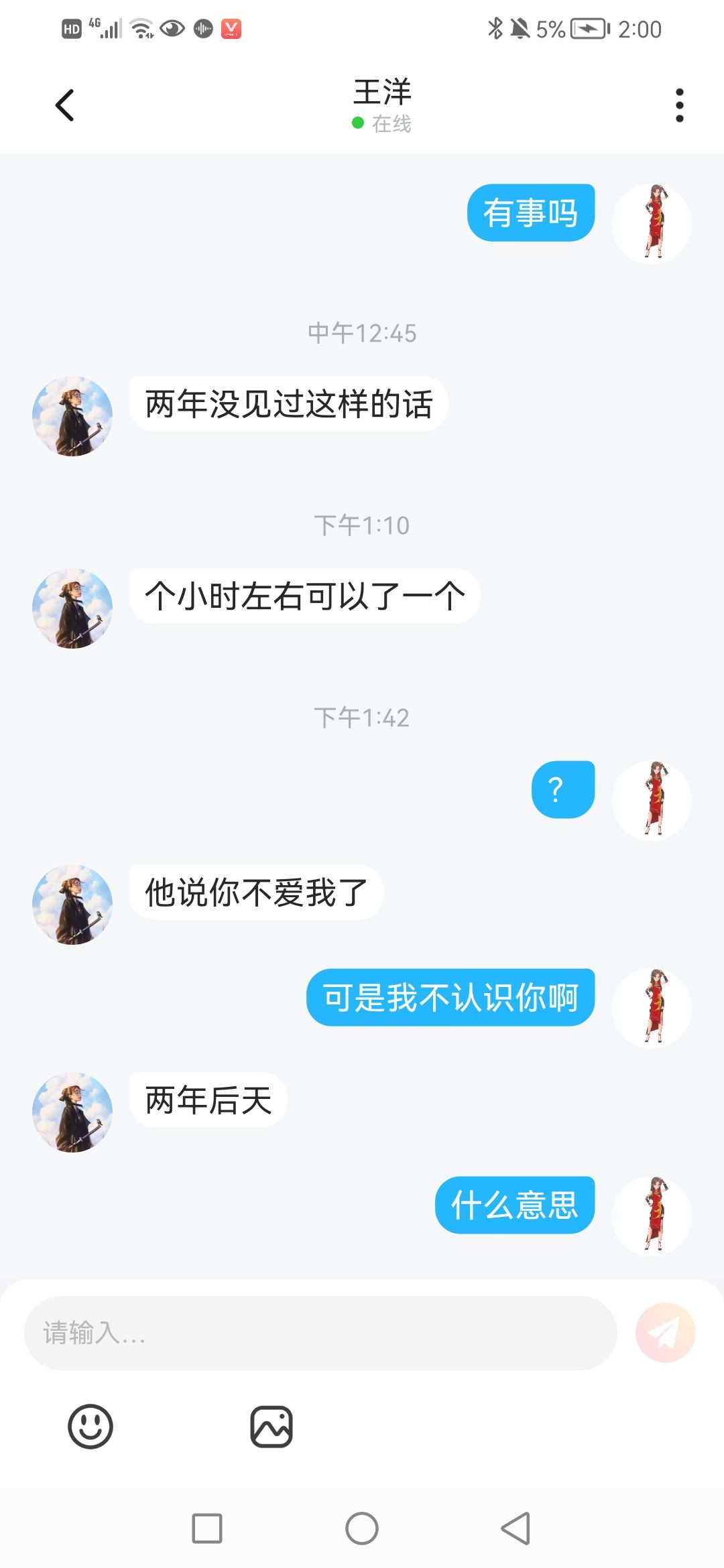The image size is (724, 1568).
Task: Attach a picture from the gallery
Action: click(271, 1427)
